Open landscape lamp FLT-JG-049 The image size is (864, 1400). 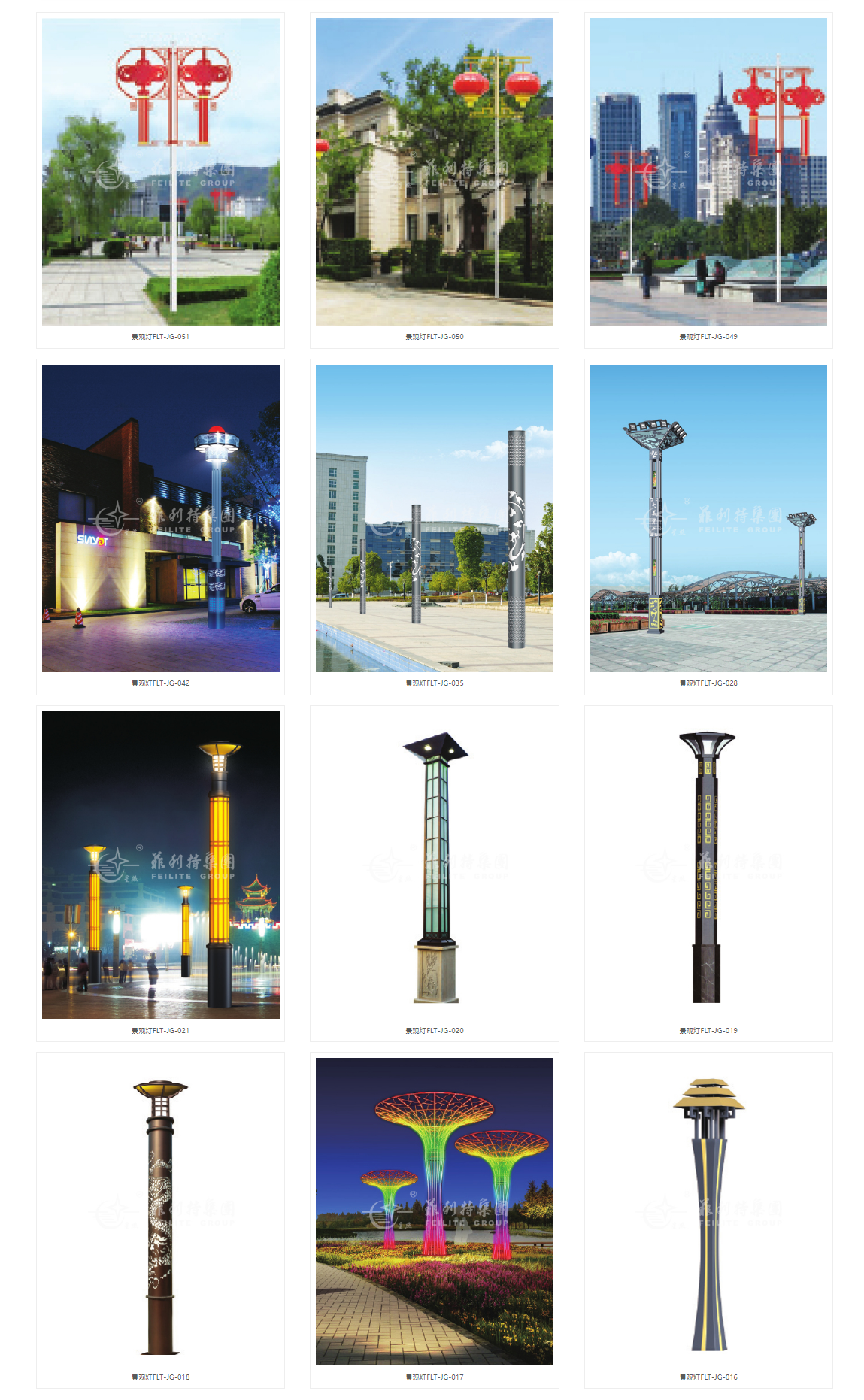tap(708, 172)
